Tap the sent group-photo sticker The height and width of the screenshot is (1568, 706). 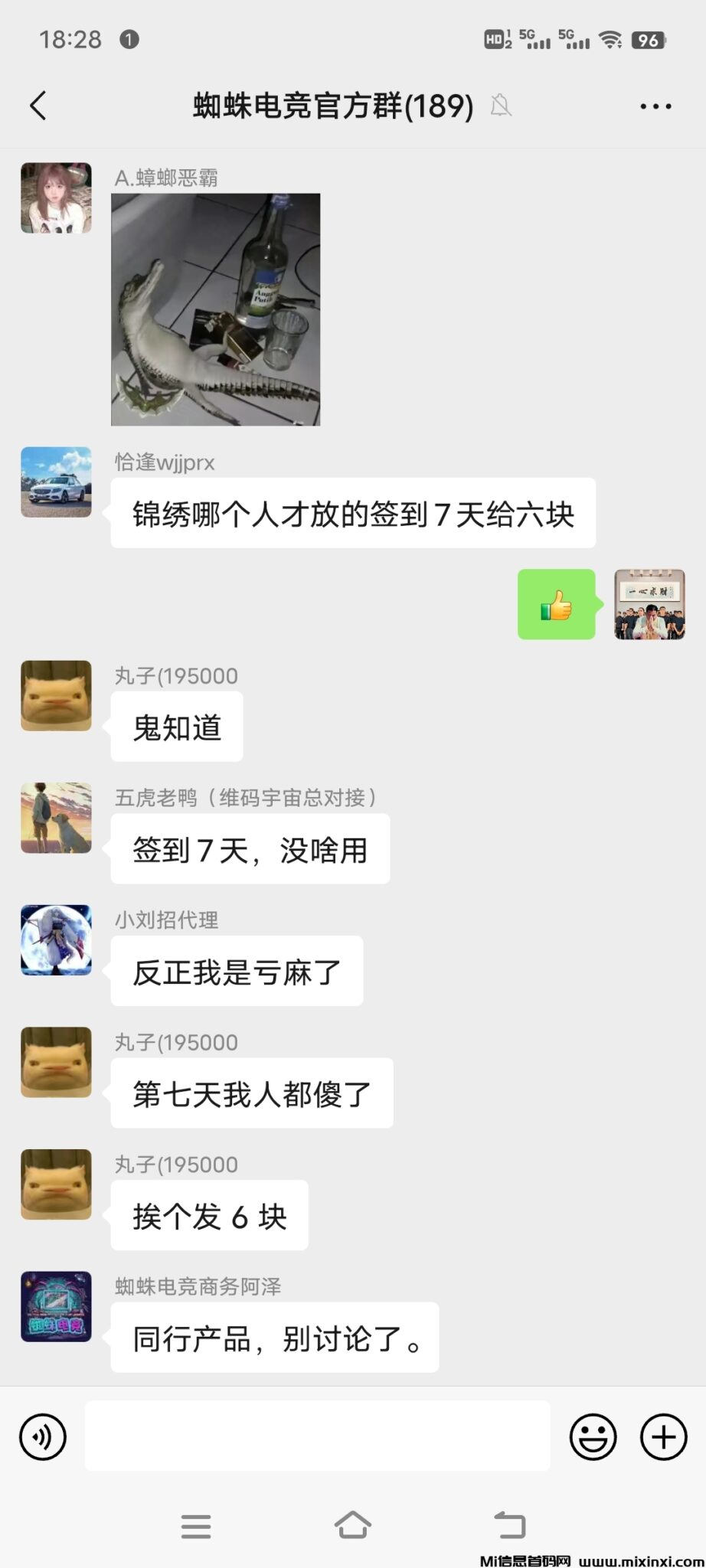pos(649,605)
